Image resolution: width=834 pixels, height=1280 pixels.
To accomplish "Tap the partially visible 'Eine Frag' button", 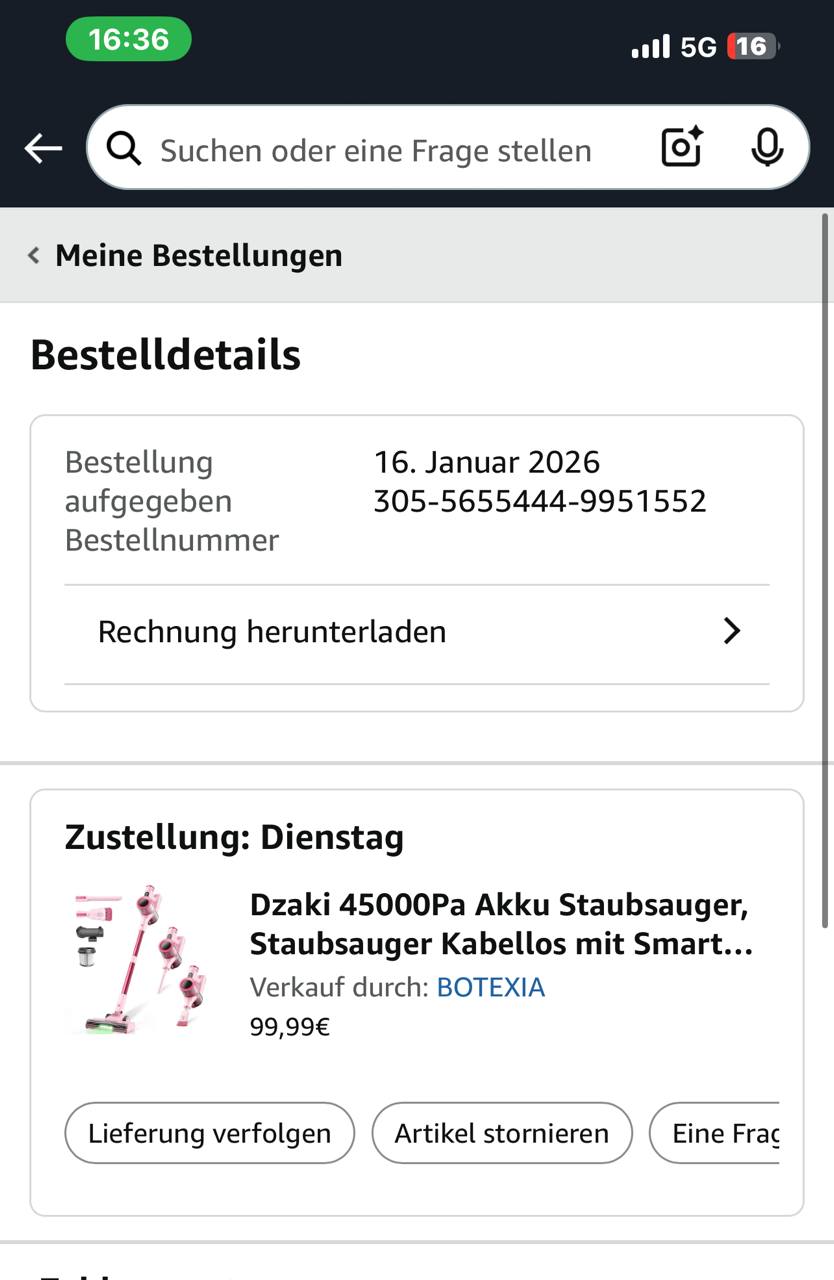I will (x=722, y=1133).
